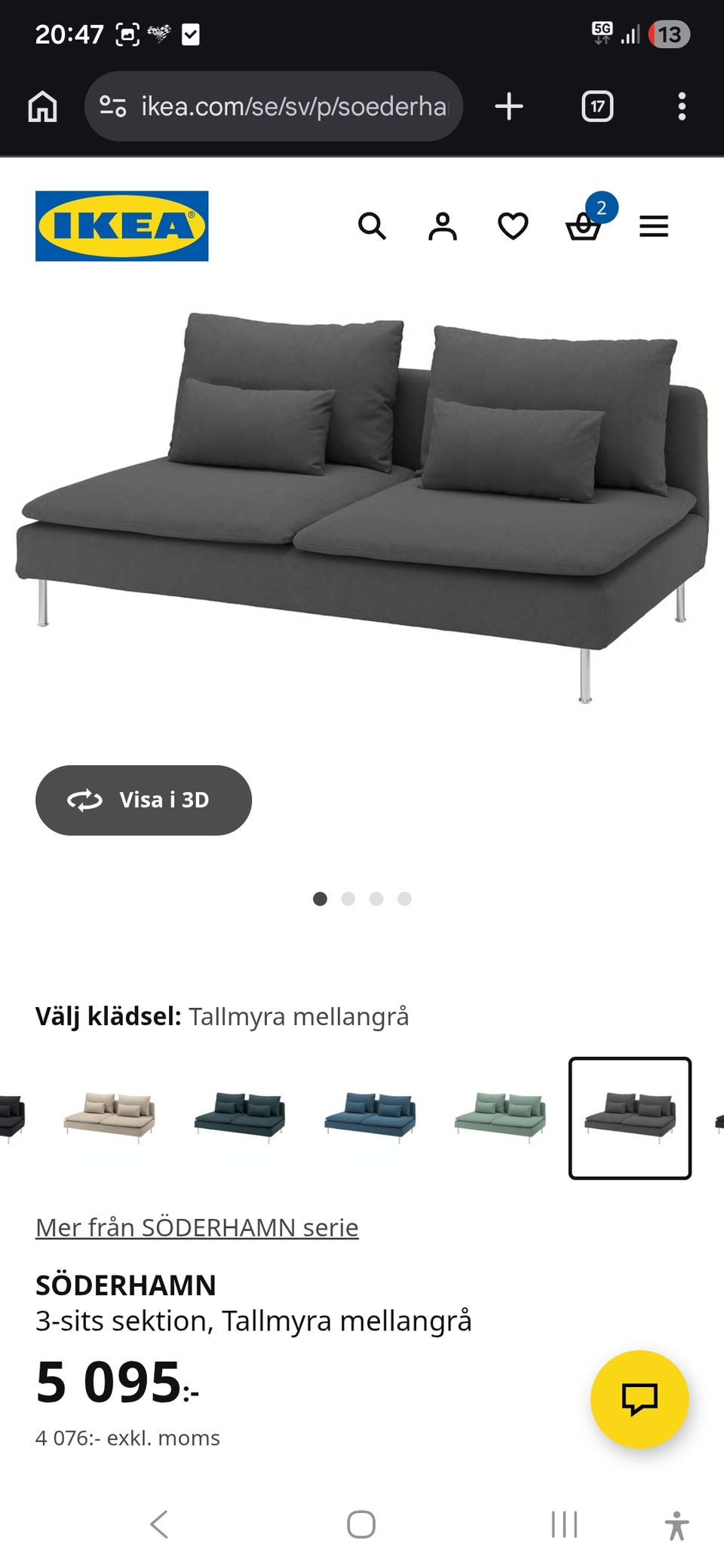Open the Chrome three-dot overflow menu
The width and height of the screenshot is (724, 1568).
click(682, 106)
